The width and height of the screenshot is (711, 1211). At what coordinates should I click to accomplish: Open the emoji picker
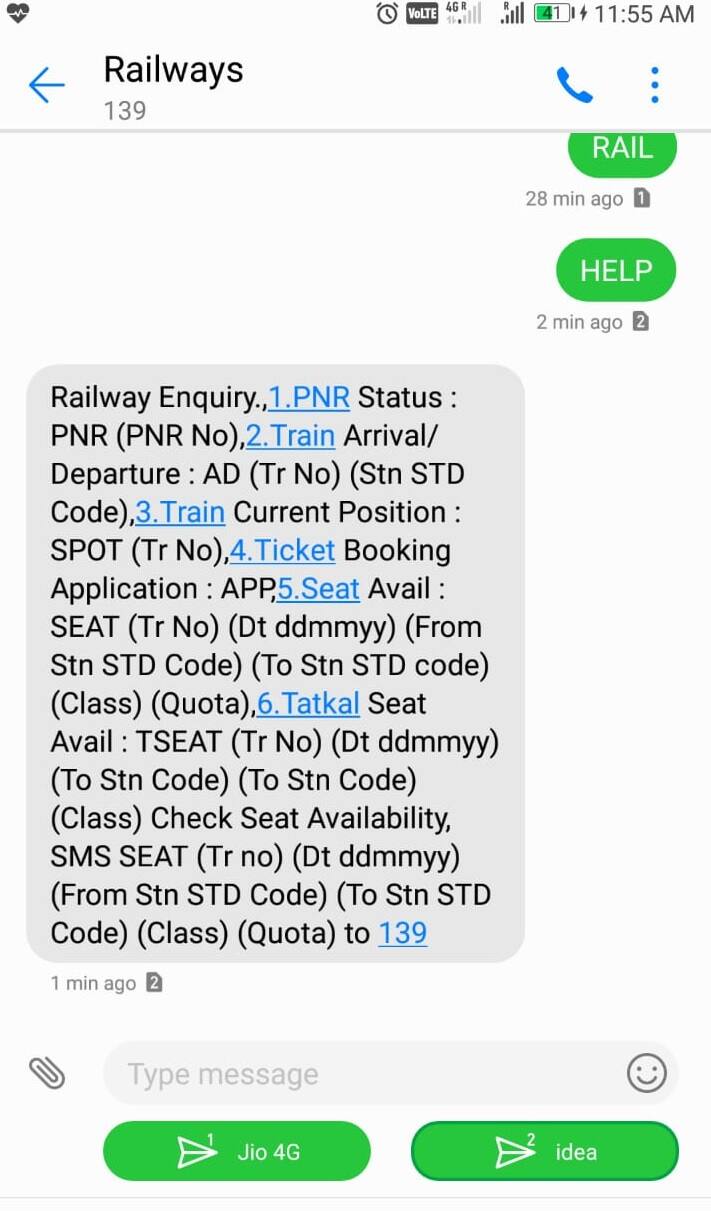point(646,1073)
